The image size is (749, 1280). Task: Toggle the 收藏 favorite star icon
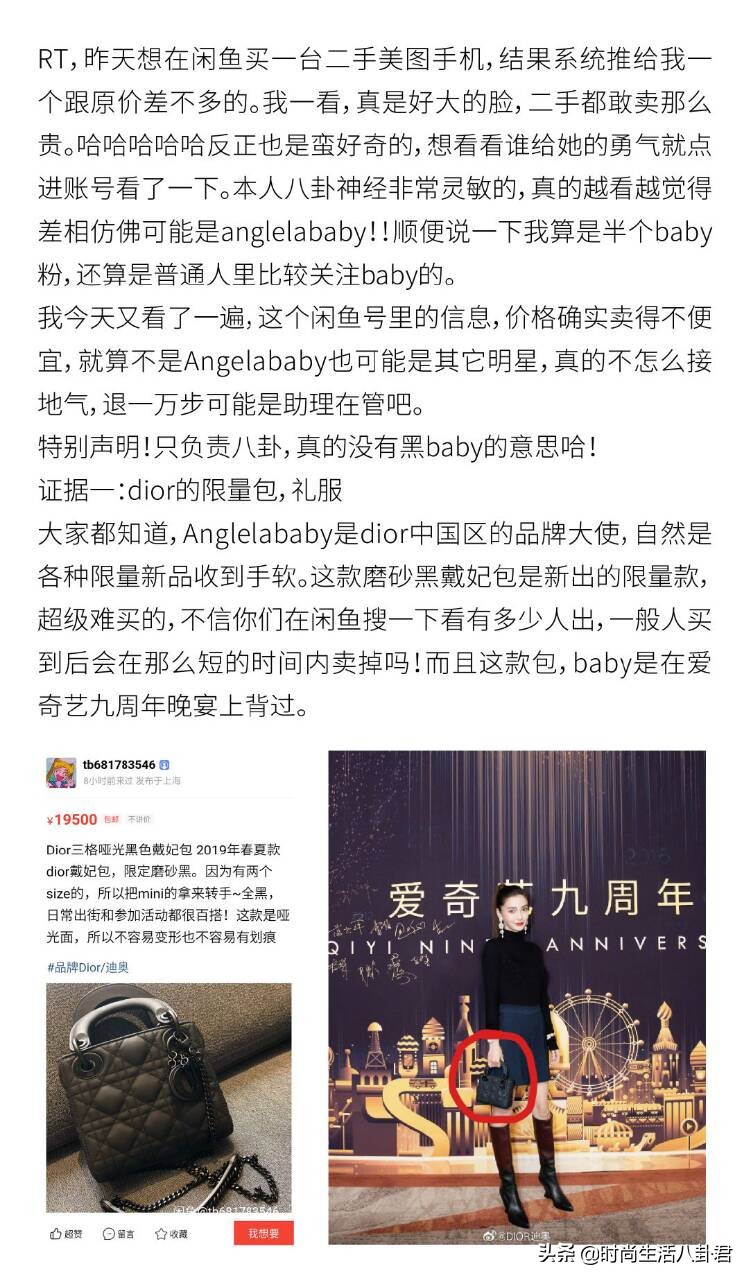pyautogui.click(x=160, y=1232)
